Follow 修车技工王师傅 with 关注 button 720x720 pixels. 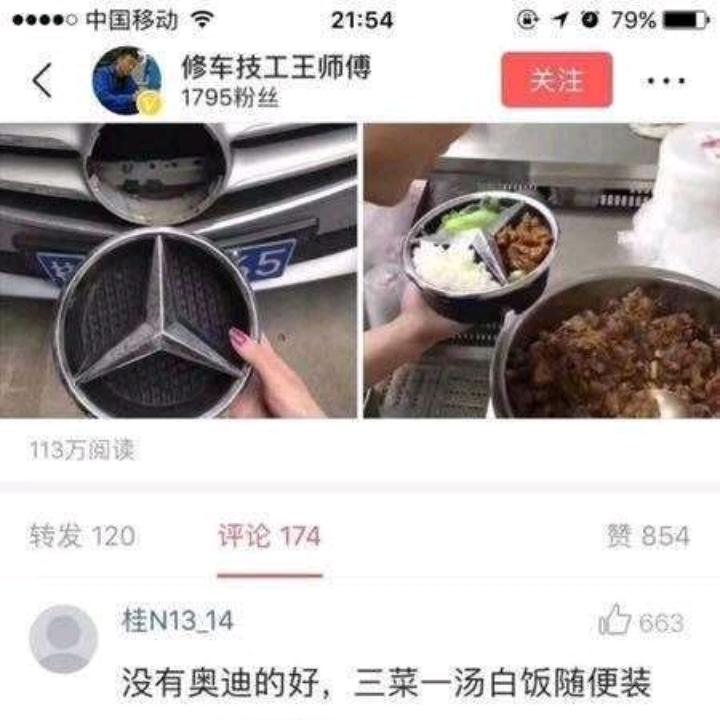tap(556, 80)
